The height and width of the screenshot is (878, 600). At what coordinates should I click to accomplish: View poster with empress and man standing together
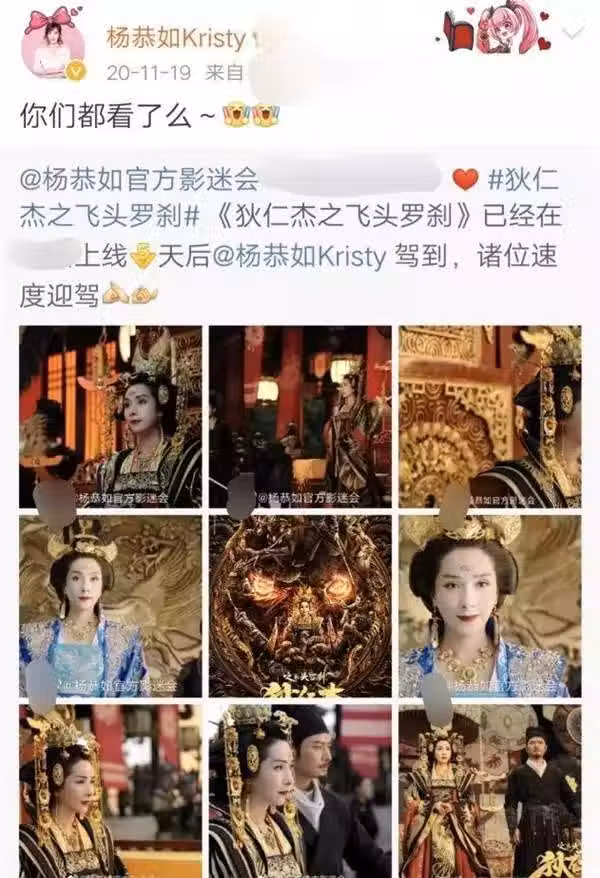tap(490, 790)
